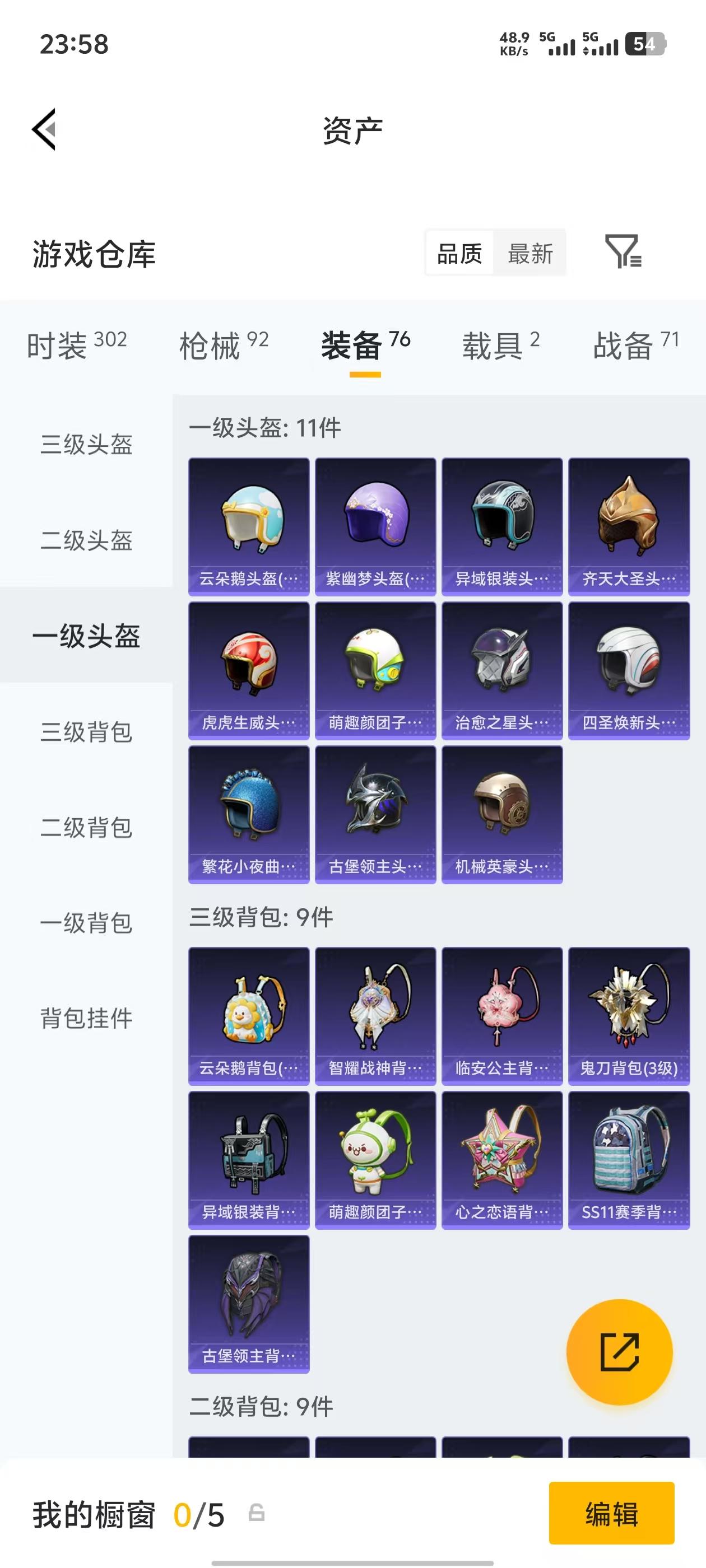Select the 齐天大圣头 helmet item
Viewport: 706px width, 1568px height.
(629, 522)
